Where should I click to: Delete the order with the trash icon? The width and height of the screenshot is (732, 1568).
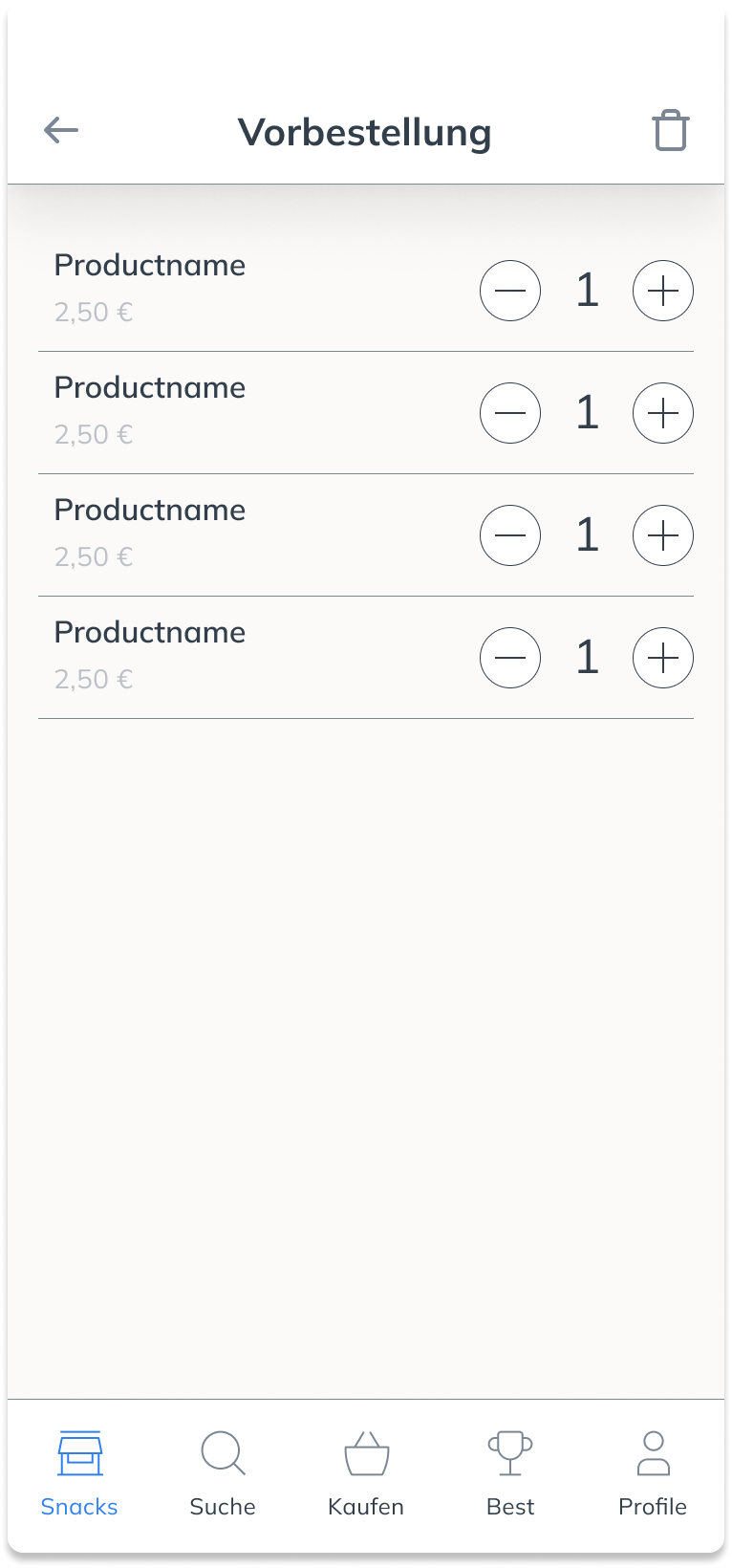(x=670, y=131)
